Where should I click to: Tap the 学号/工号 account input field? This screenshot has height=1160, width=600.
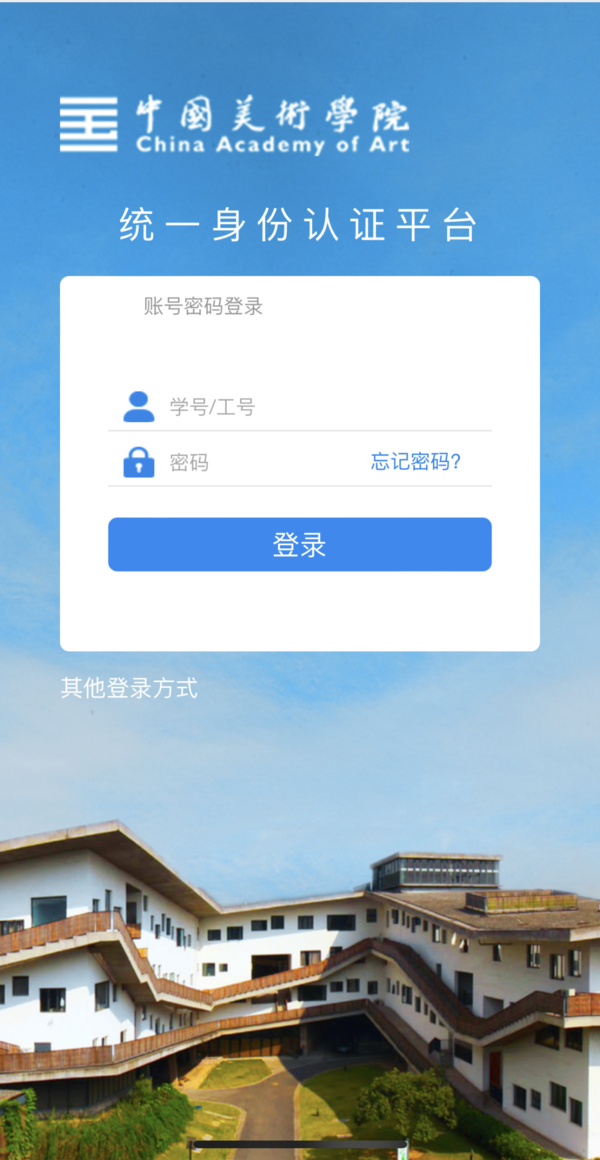click(x=320, y=407)
